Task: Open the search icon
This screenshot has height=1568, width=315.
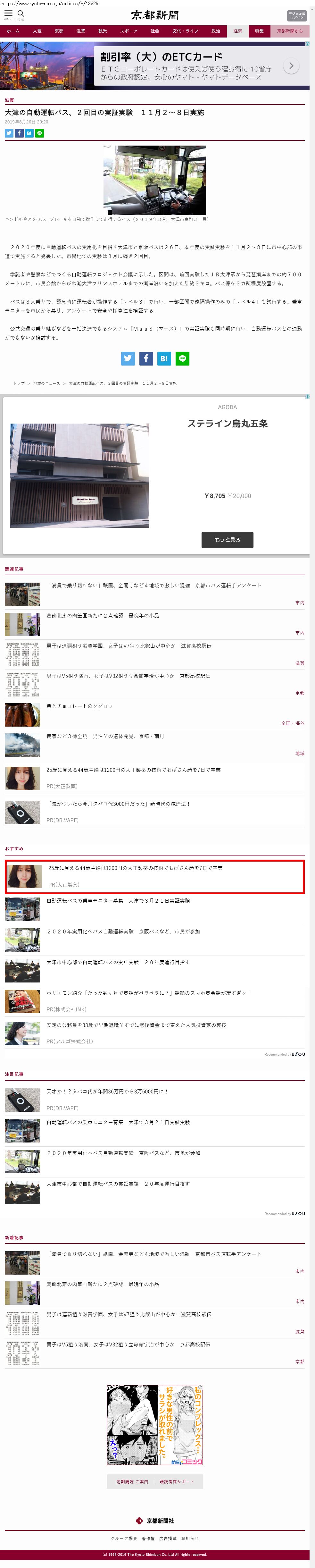Action: click(x=21, y=13)
